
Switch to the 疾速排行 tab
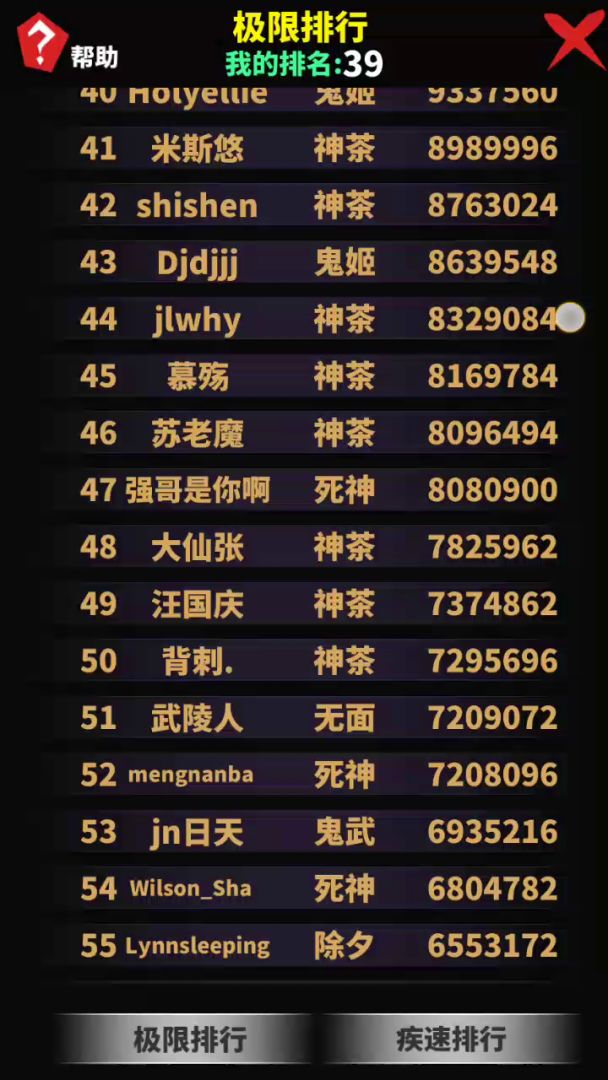pos(450,1039)
